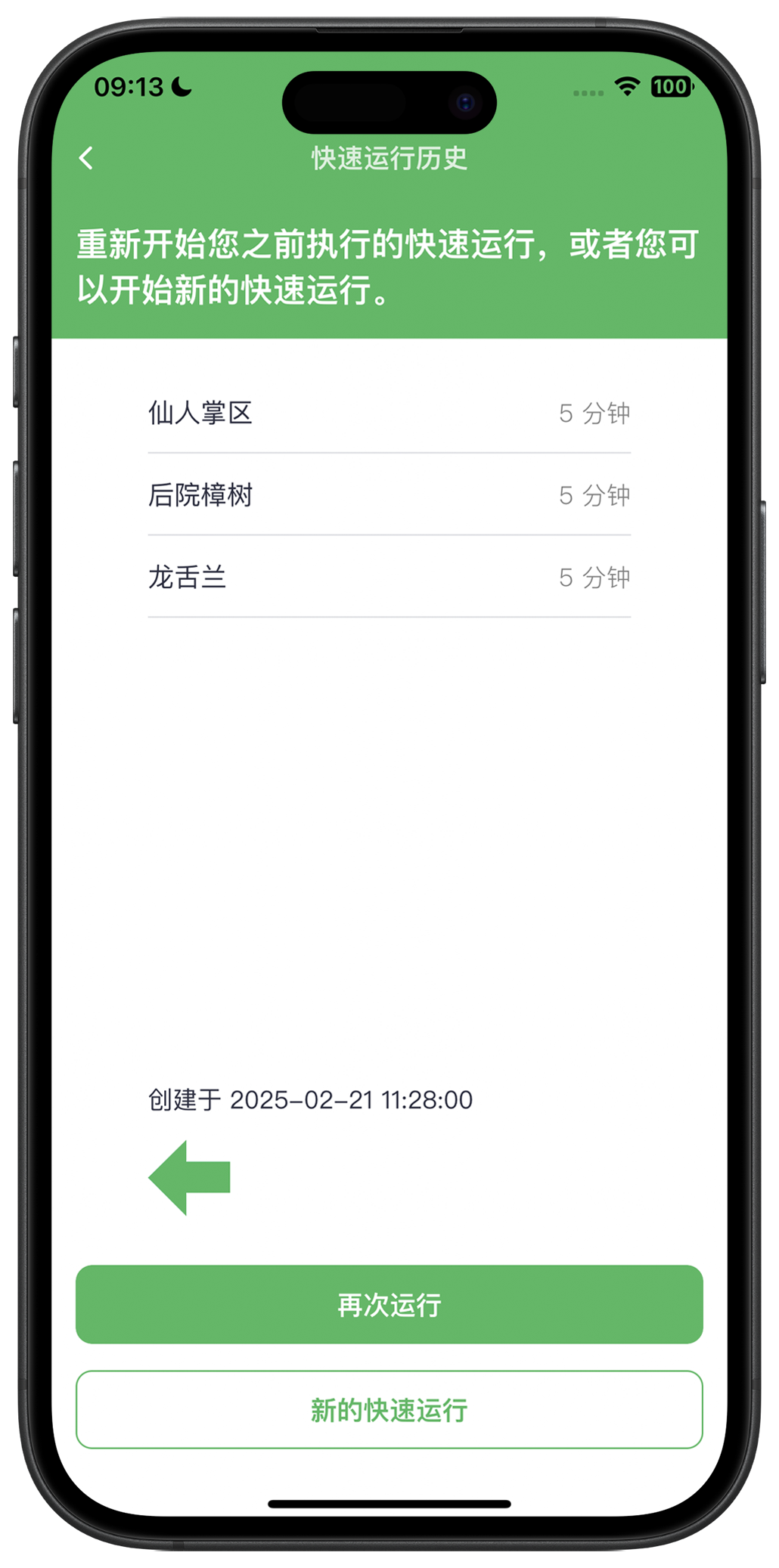Start a 新的快速运行

point(389,1409)
